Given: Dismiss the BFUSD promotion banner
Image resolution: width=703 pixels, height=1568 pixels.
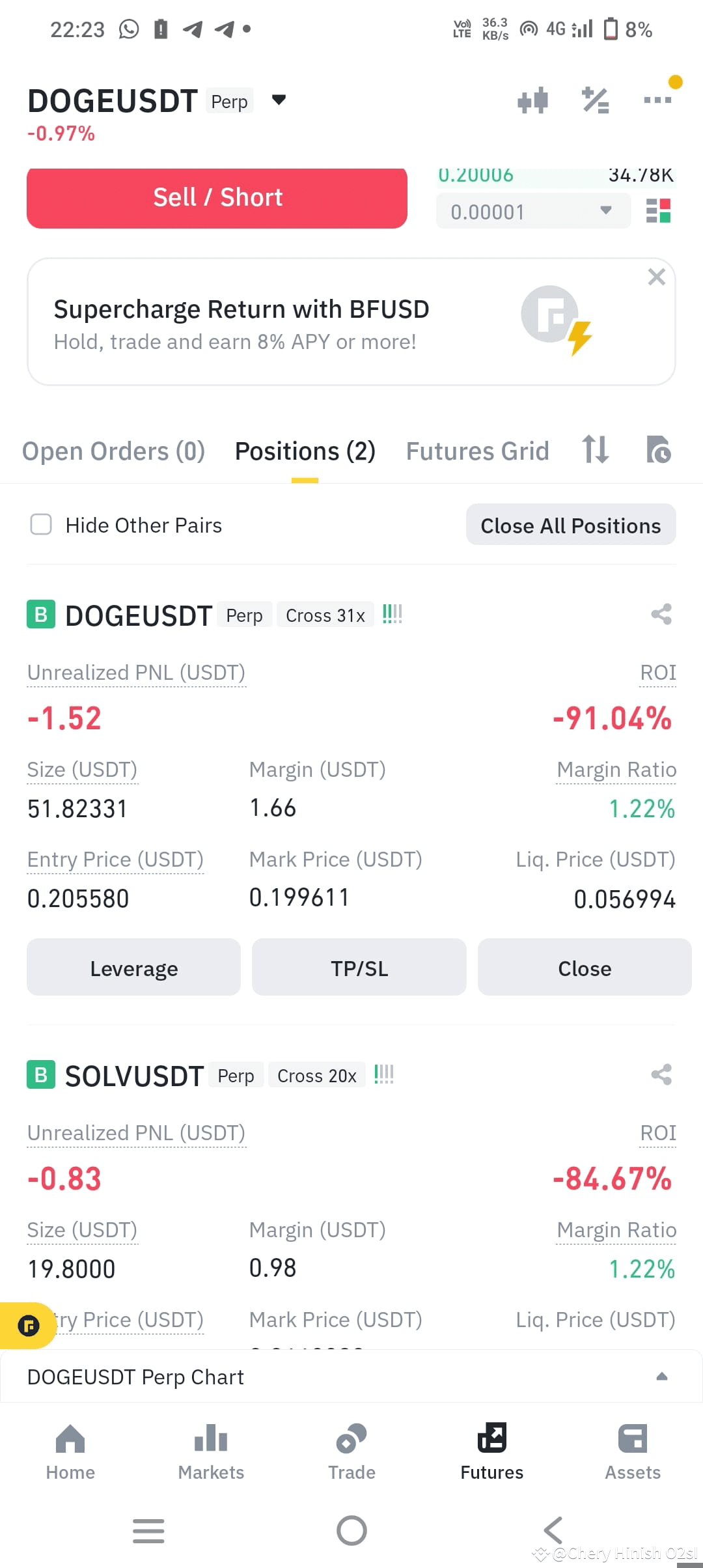Looking at the screenshot, I should point(656,277).
